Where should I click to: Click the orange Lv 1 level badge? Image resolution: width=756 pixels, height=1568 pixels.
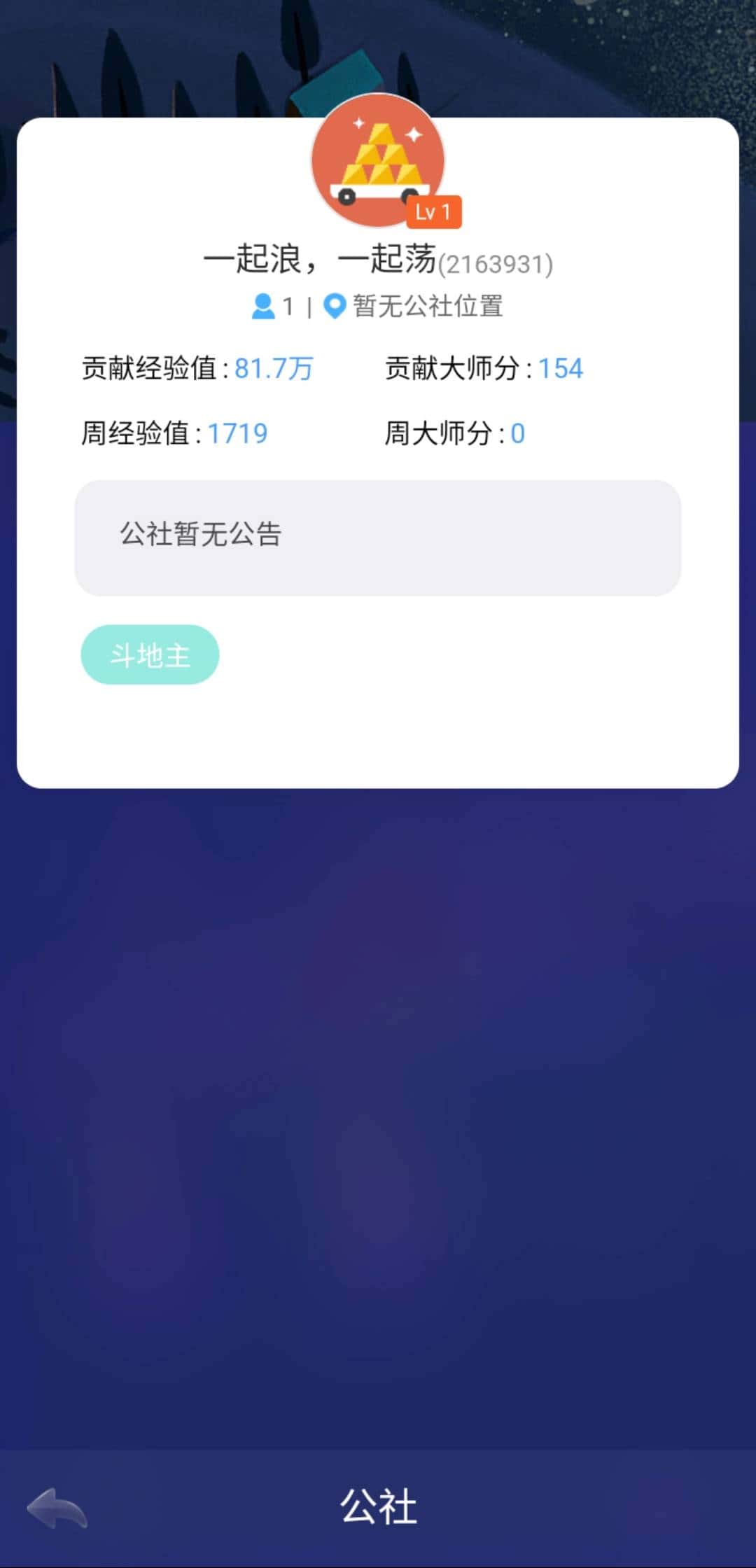(x=434, y=212)
